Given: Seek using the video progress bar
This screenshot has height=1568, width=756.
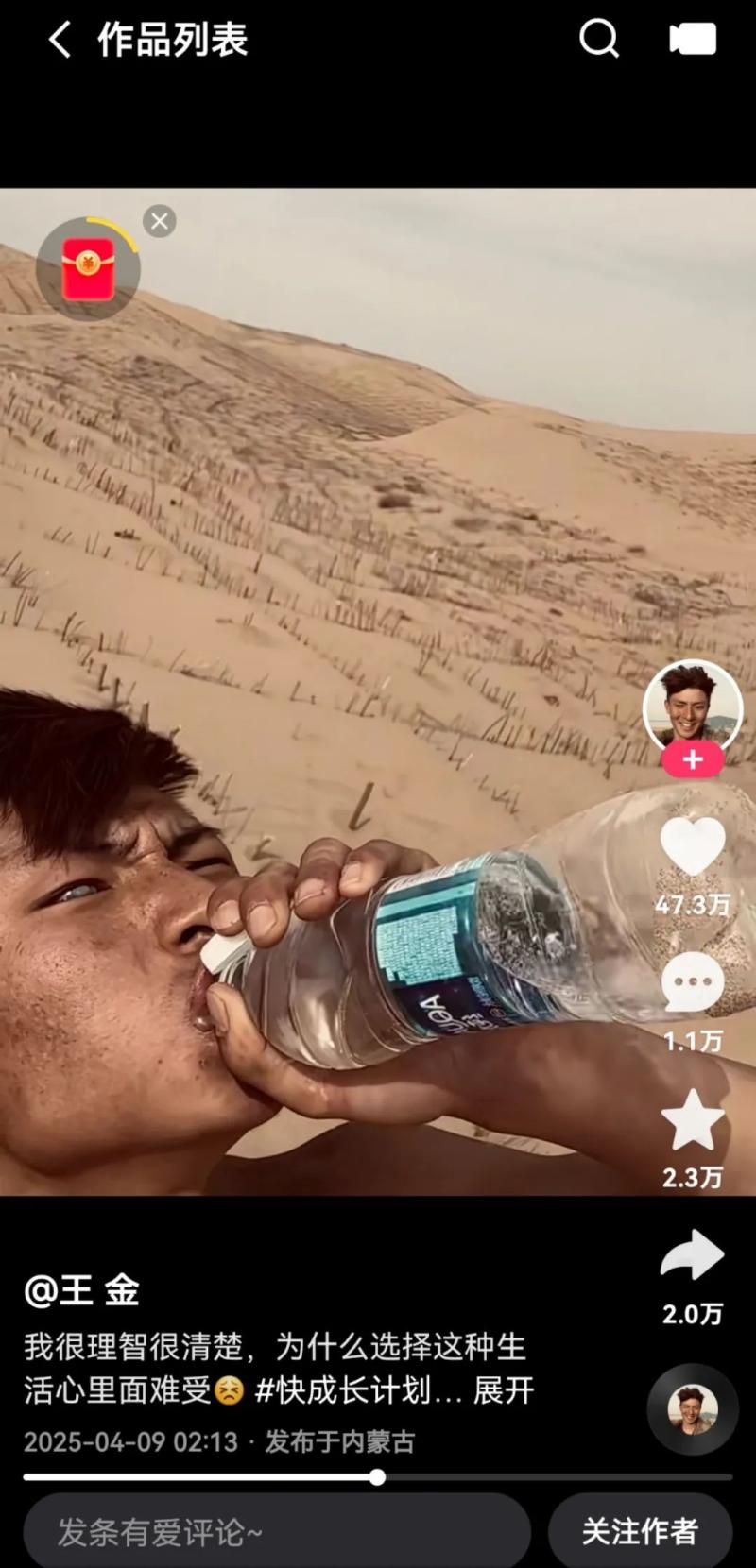Looking at the screenshot, I should coord(378,1477).
